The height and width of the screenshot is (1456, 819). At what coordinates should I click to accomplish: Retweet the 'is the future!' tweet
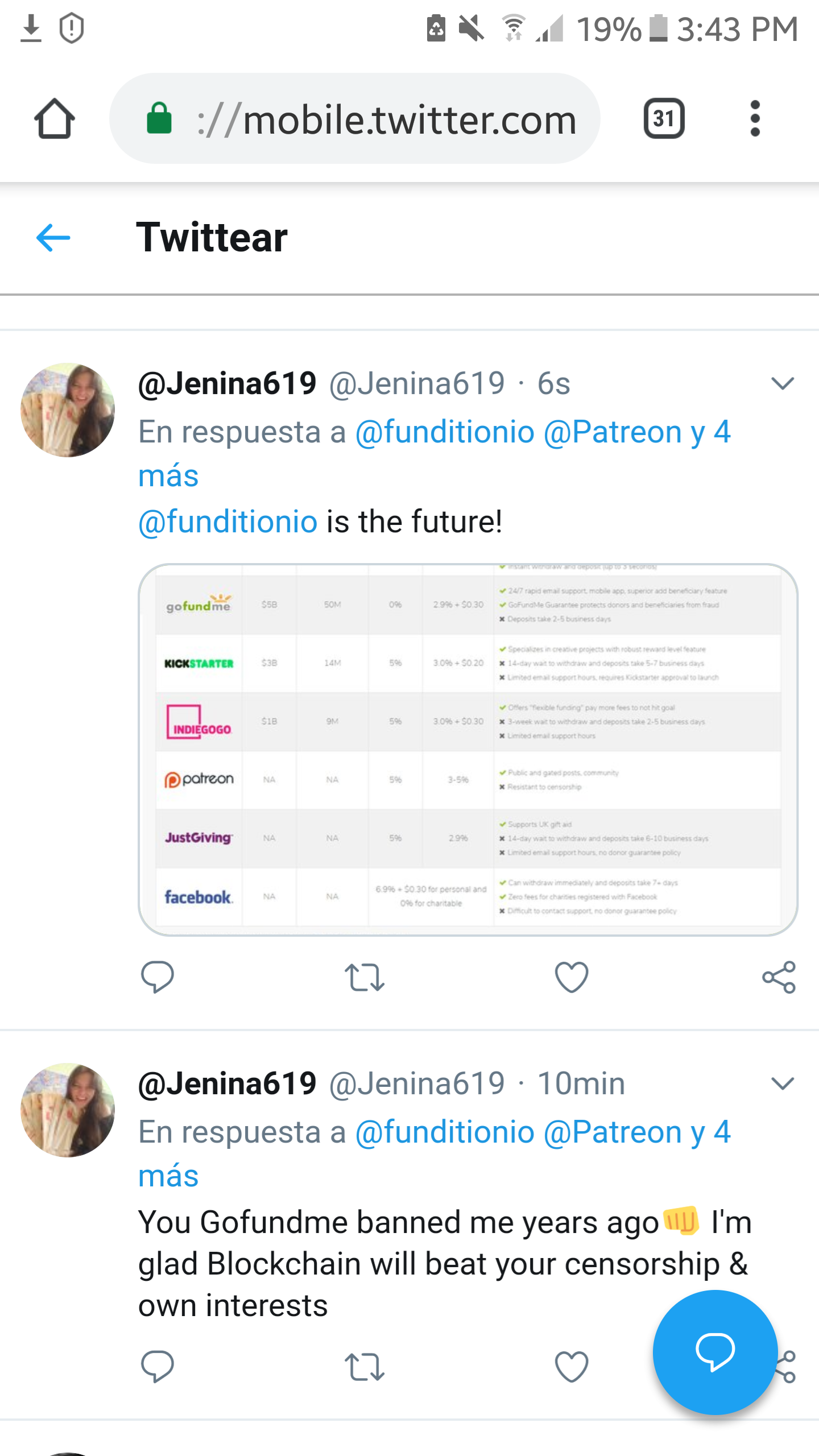click(x=364, y=978)
